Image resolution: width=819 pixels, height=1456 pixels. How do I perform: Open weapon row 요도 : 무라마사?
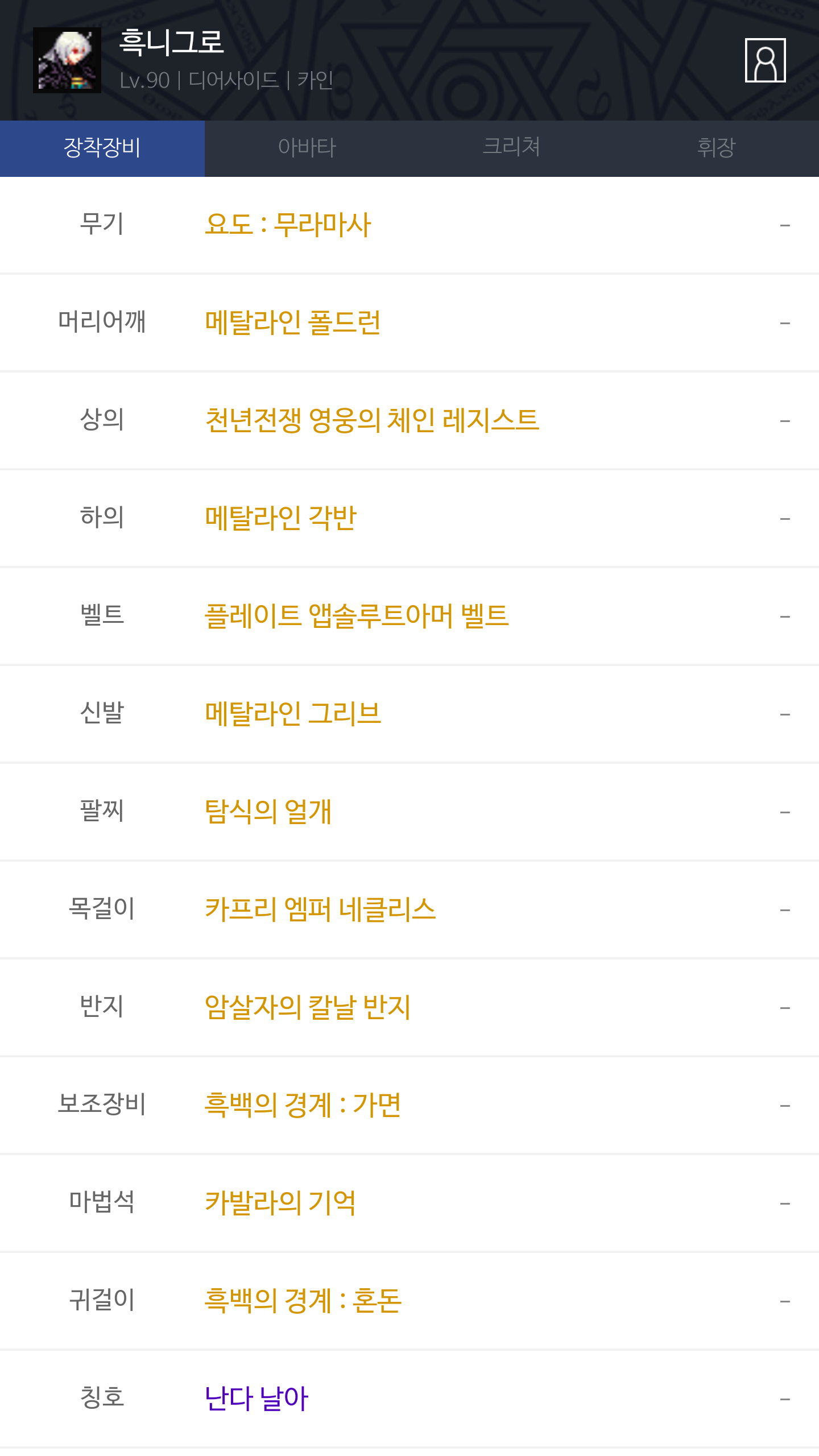click(x=409, y=225)
